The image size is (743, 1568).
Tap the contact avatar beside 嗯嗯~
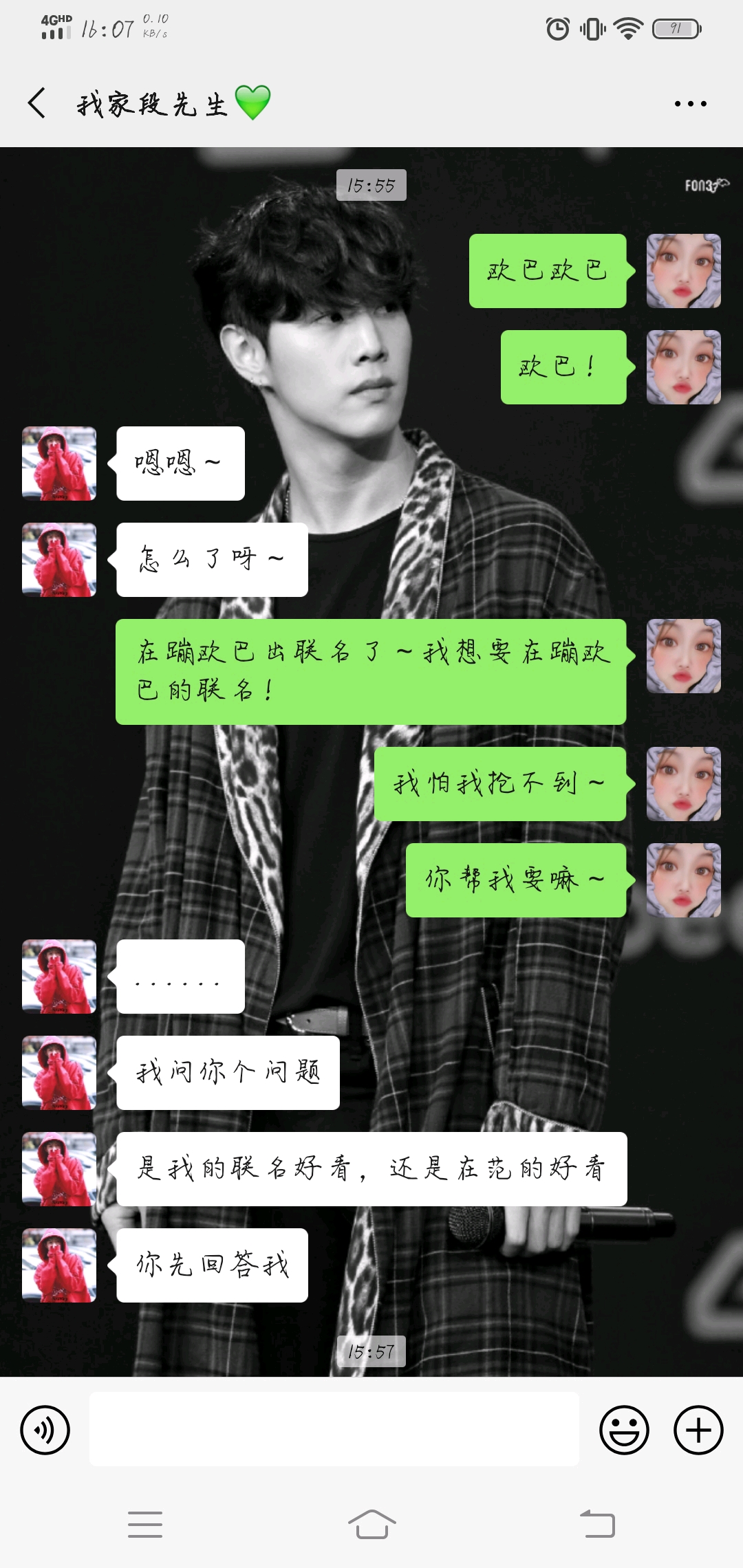coord(59,464)
